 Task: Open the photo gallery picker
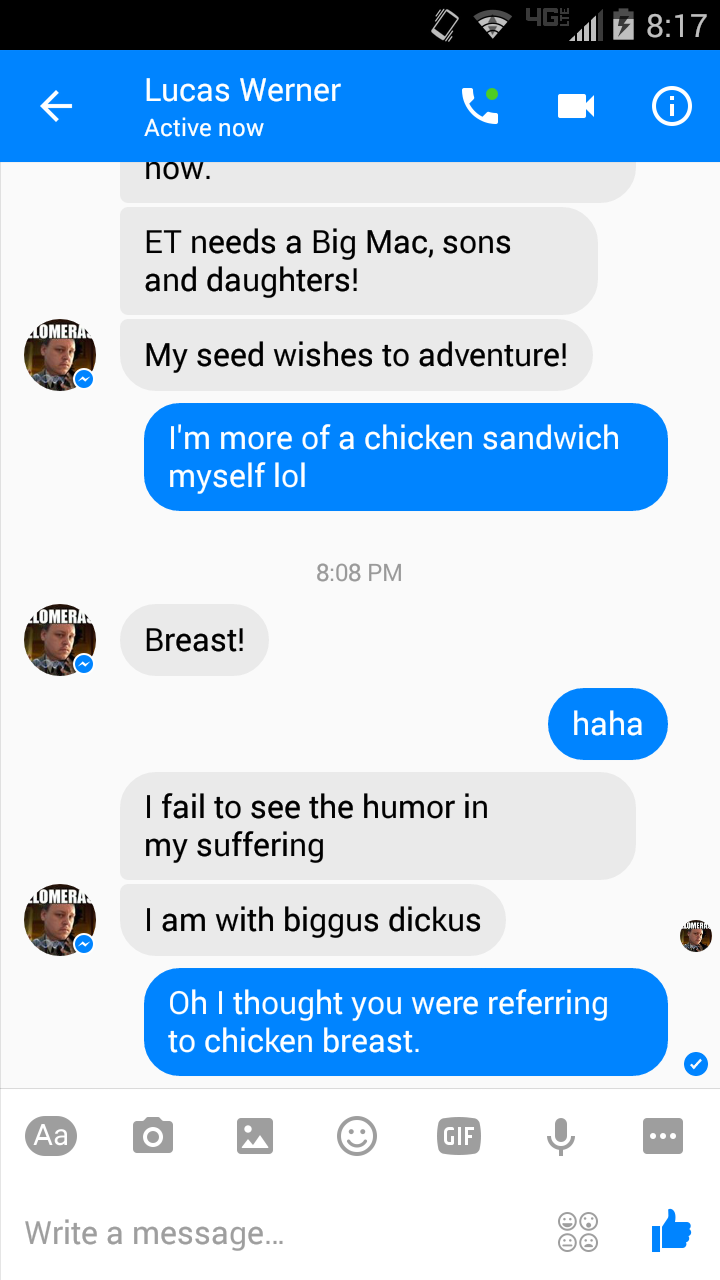pos(255,1136)
